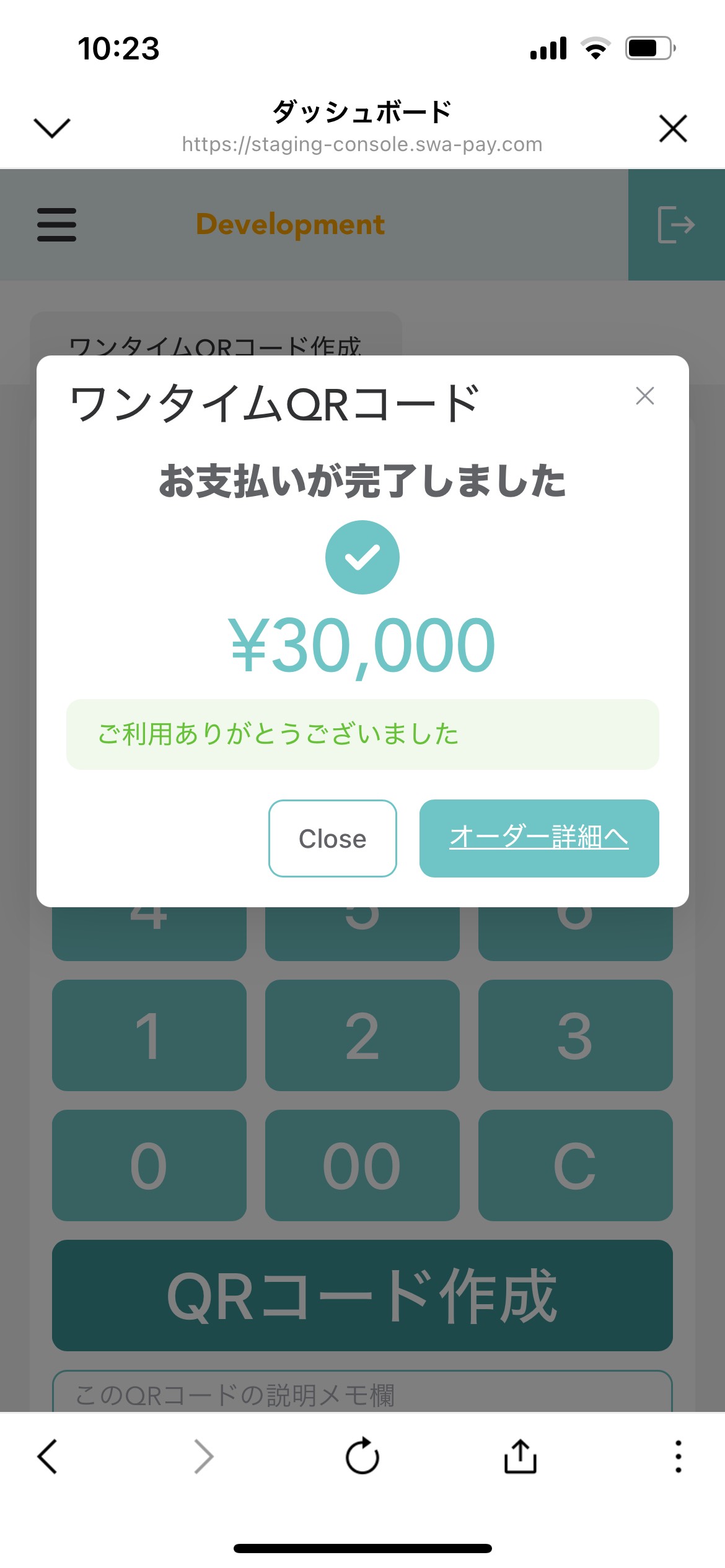Collapse the browser with the down chevron
The image size is (725, 1568).
coord(52,128)
